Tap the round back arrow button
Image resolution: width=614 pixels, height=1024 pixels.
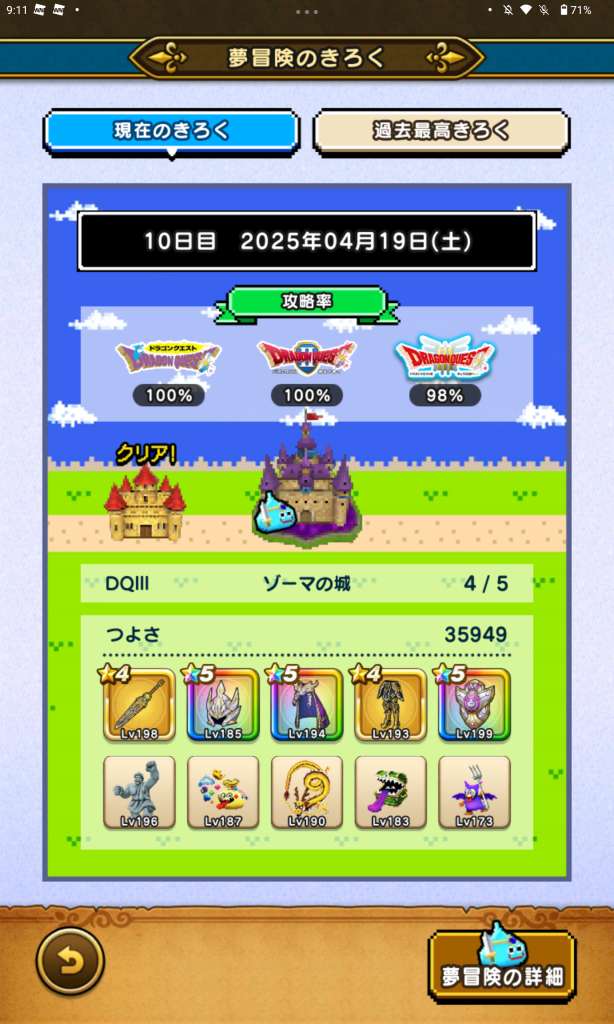tap(70, 962)
